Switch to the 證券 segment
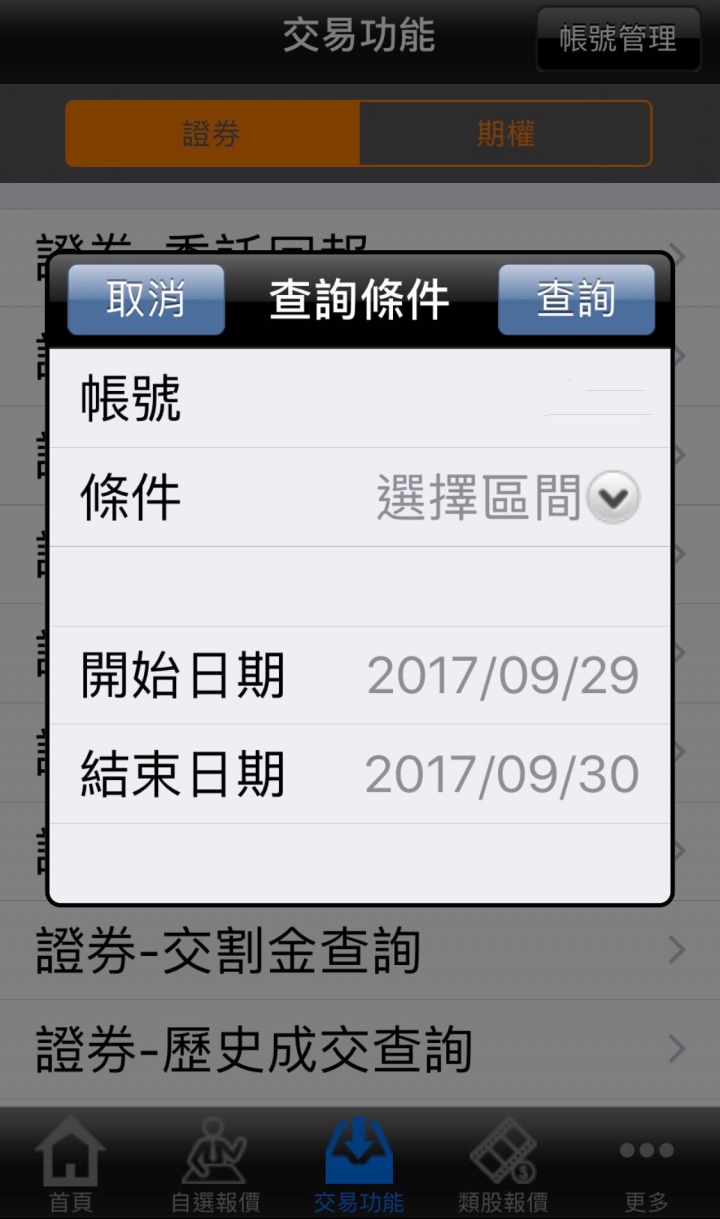720x1219 pixels. [212, 133]
